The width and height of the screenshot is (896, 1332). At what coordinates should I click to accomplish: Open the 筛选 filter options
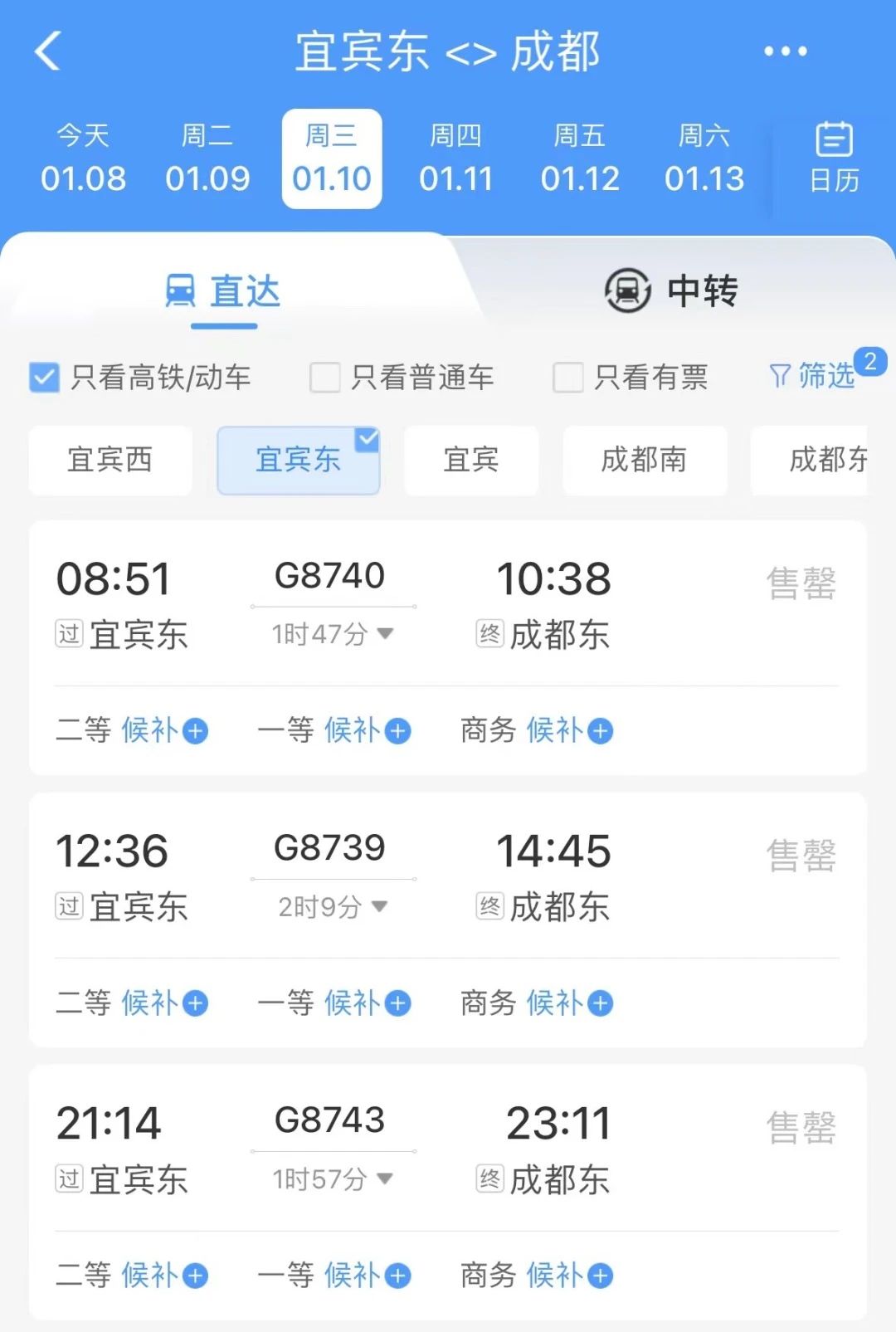coord(813,376)
